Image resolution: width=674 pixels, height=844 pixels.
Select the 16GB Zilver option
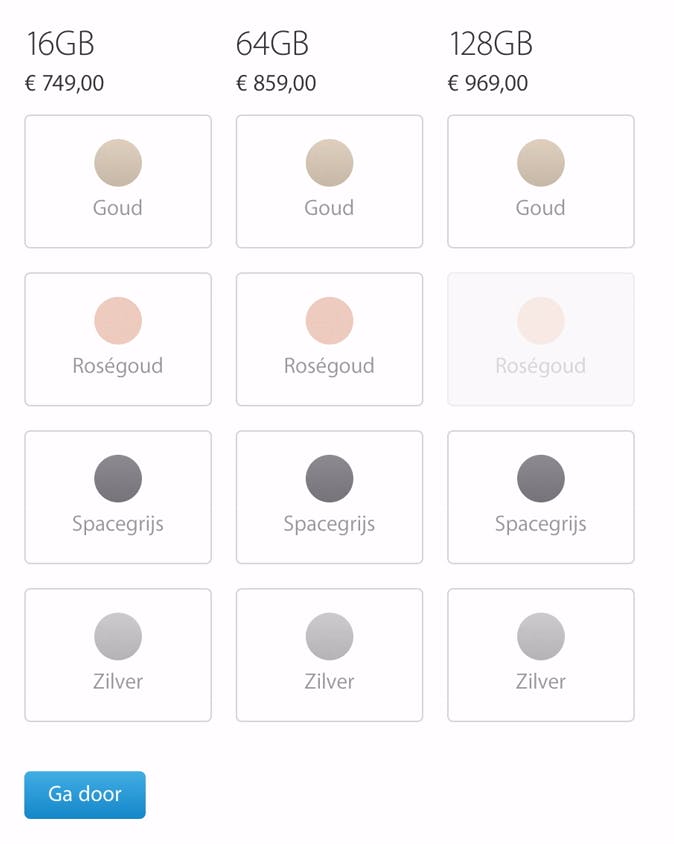(118, 655)
